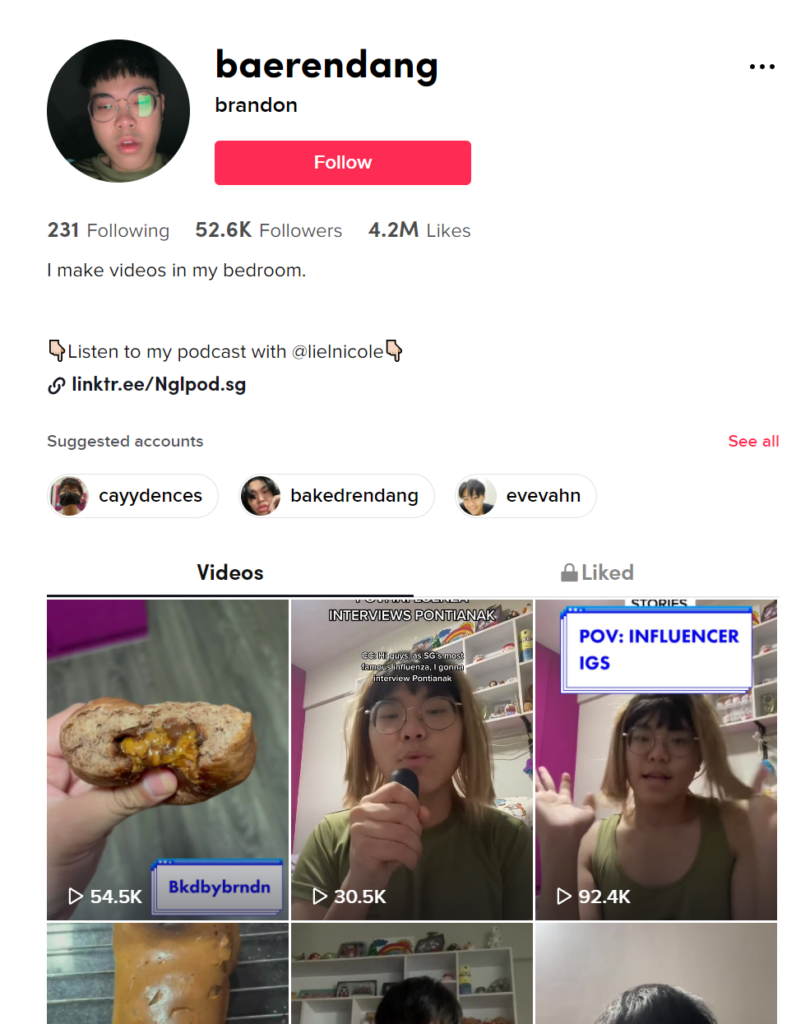Tap the baerendang profile picture

pyautogui.click(x=118, y=111)
